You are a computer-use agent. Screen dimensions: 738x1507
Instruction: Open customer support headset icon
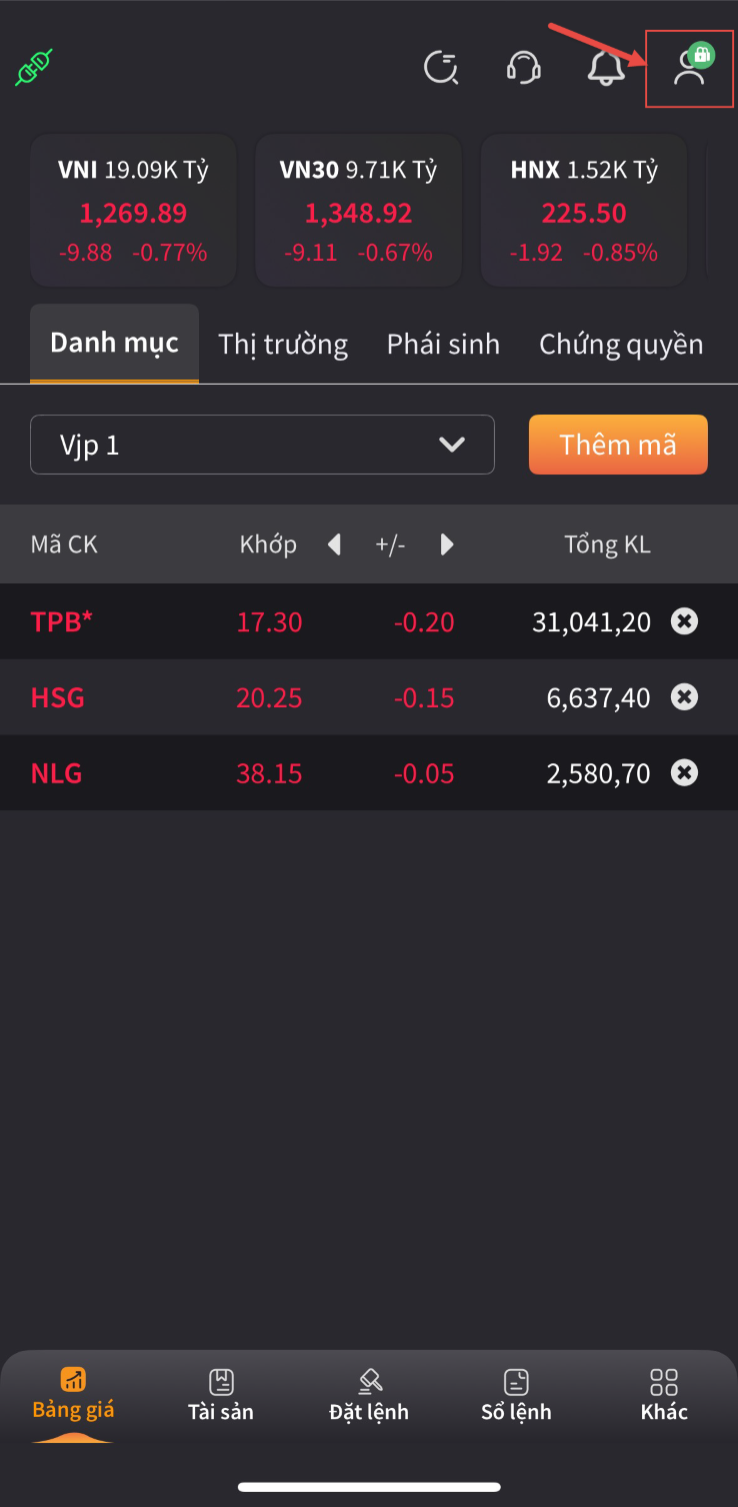point(524,68)
